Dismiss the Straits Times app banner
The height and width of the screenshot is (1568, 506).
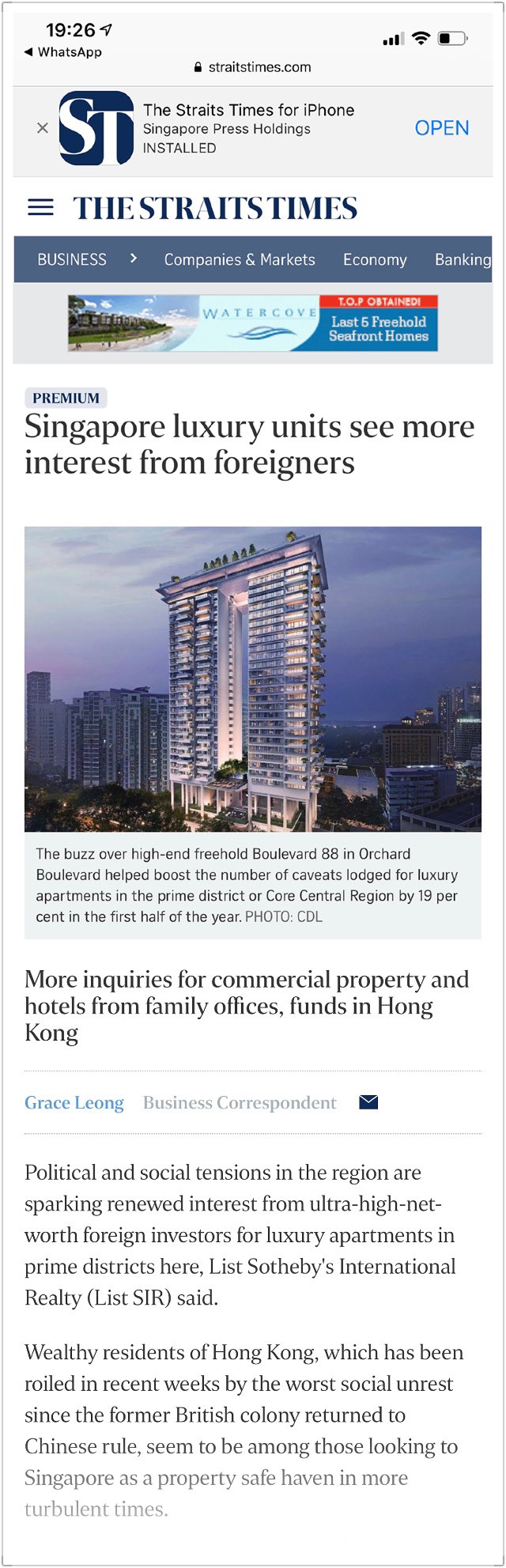(43, 128)
